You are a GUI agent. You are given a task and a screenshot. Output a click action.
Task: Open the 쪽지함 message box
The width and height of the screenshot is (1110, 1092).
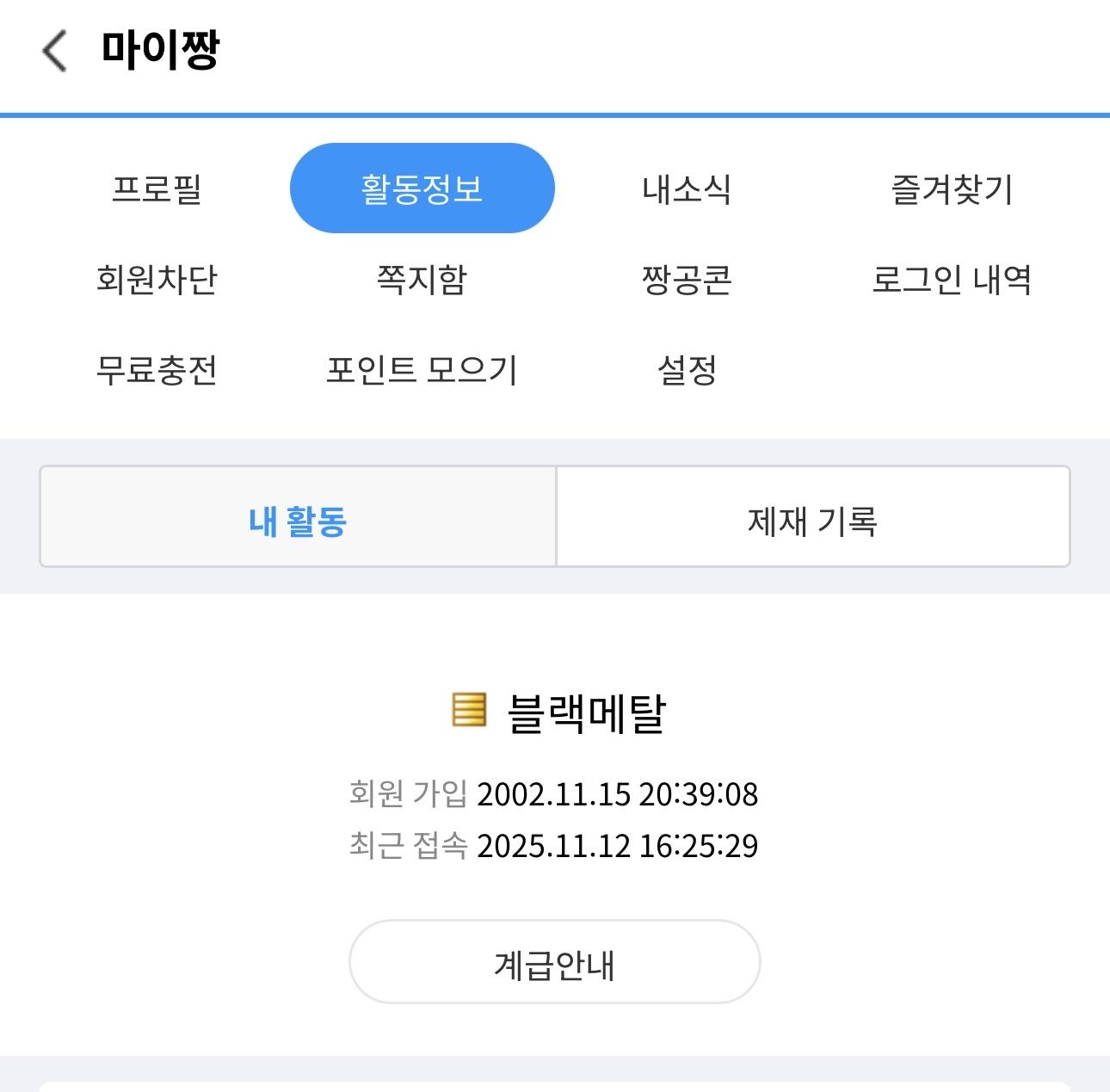422,279
